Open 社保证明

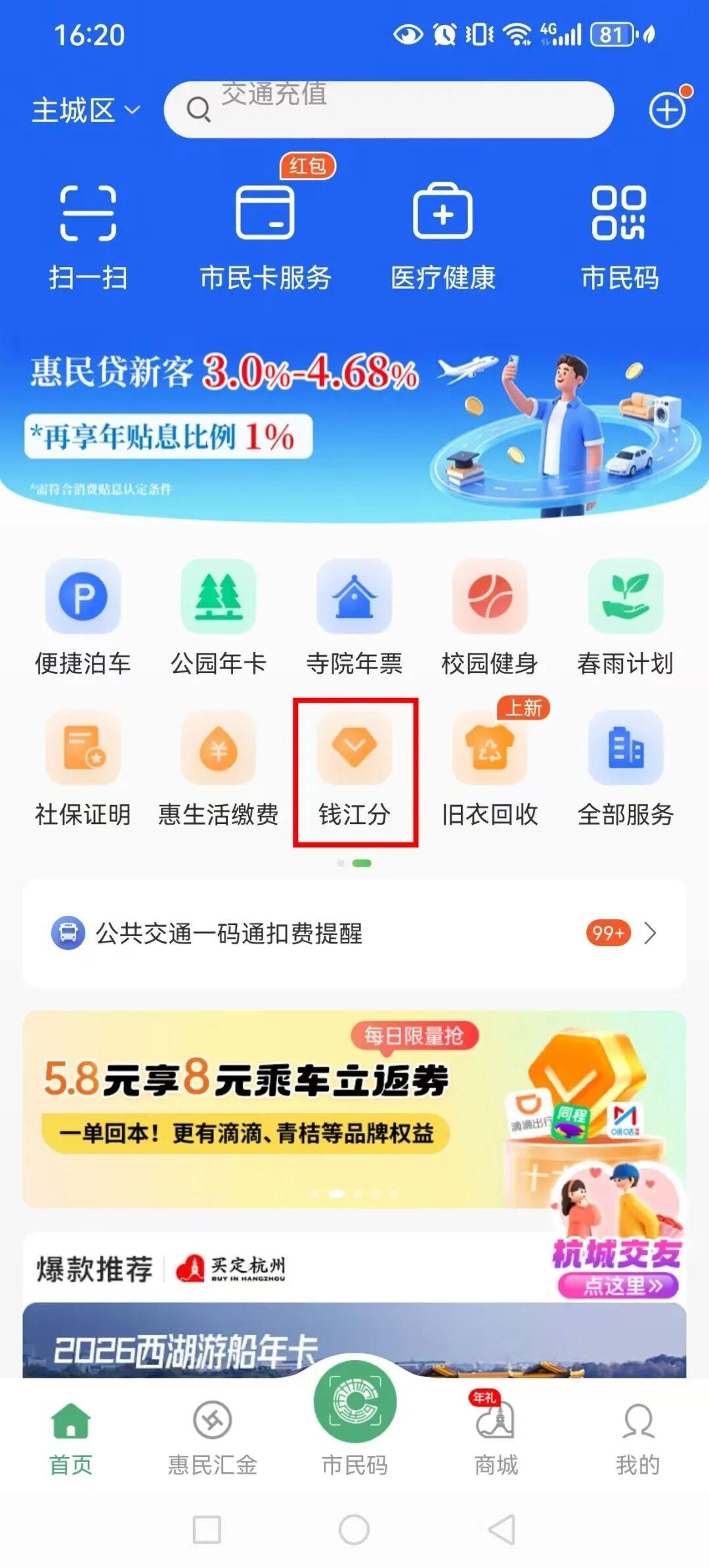point(83,769)
